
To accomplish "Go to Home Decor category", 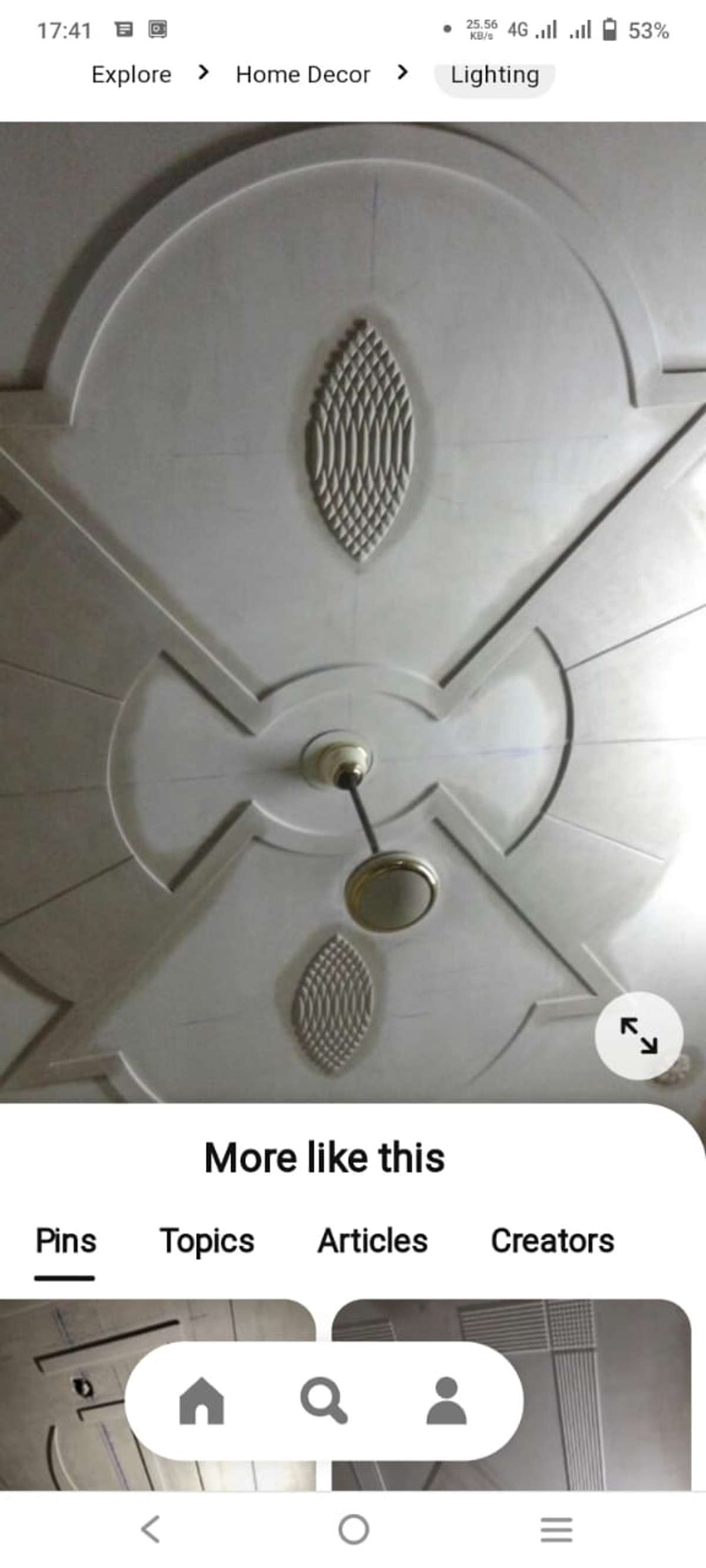I will (x=303, y=75).
